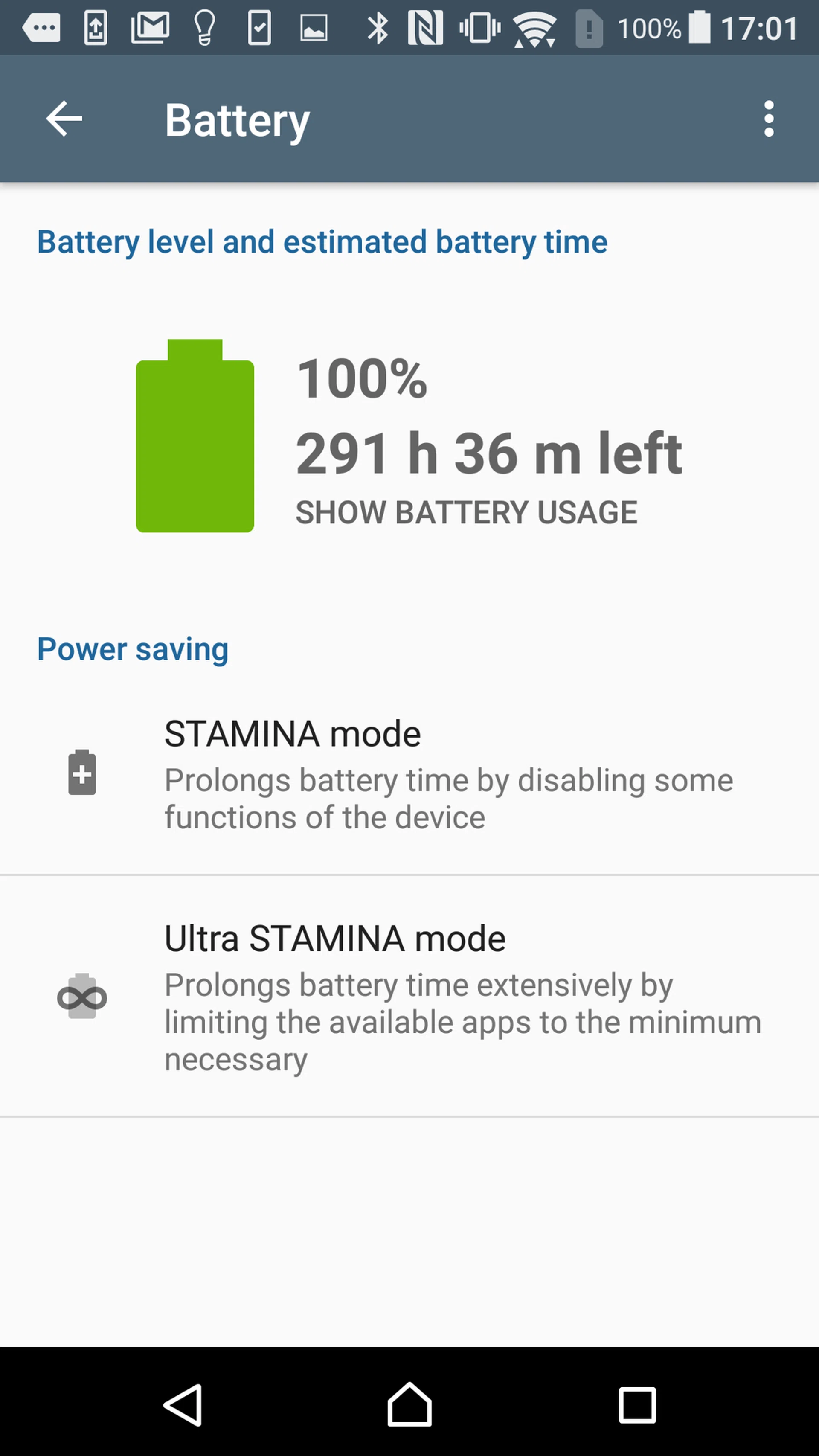
Task: Open the recent apps view
Action: (x=637, y=1404)
